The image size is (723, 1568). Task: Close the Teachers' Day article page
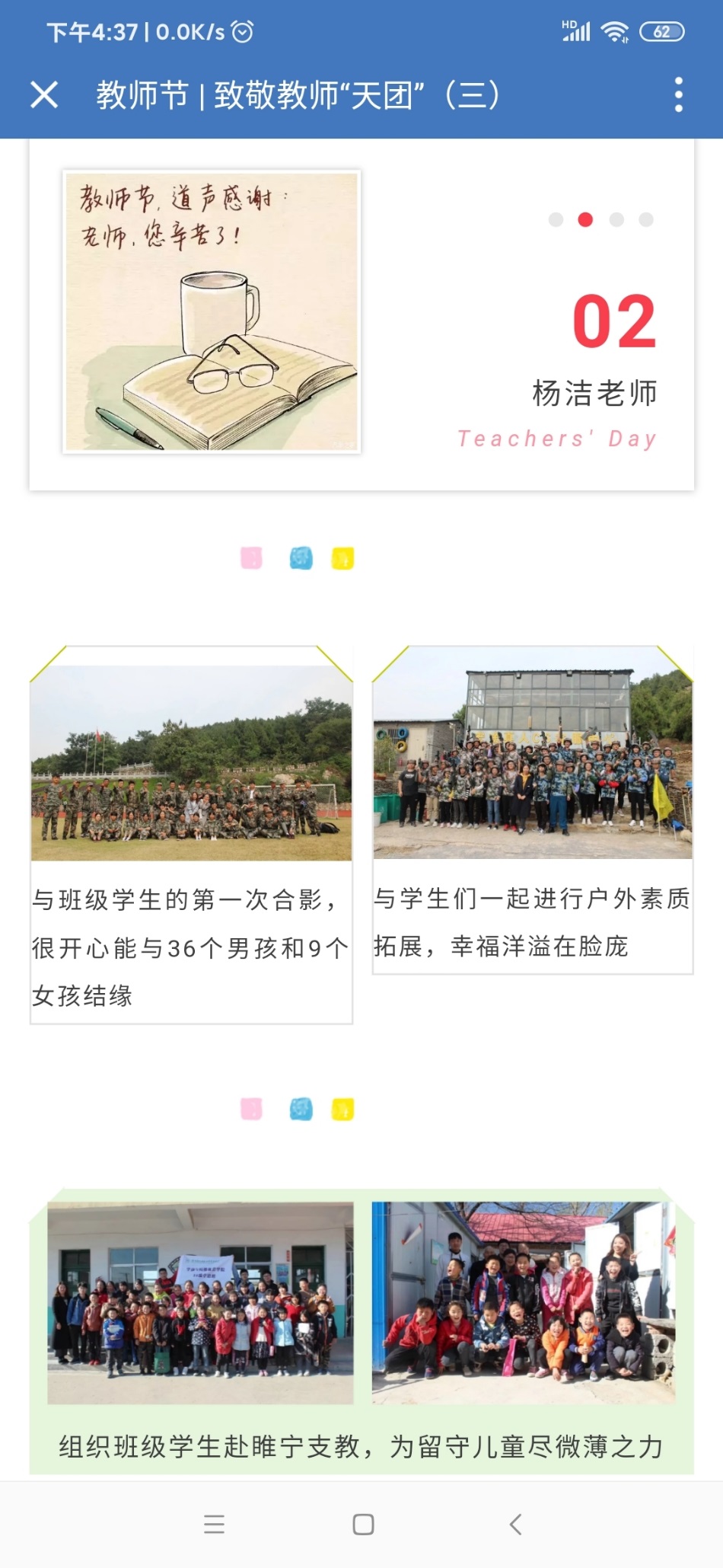(44, 95)
